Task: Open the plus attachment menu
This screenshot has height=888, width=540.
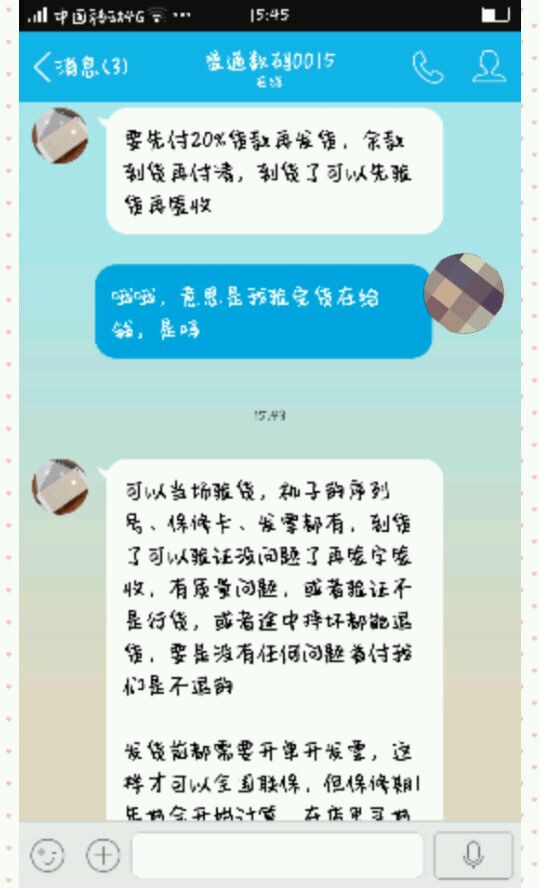Action: click(x=103, y=854)
